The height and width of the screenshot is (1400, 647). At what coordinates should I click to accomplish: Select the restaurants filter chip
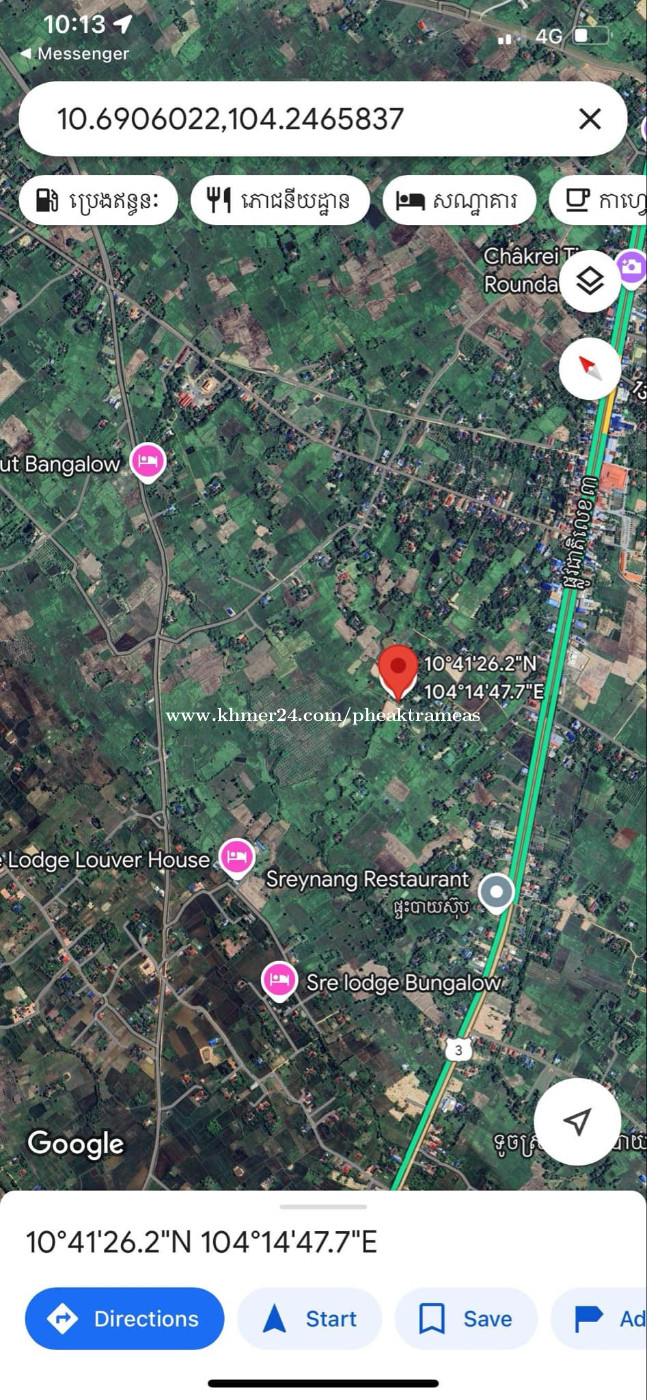(280, 200)
